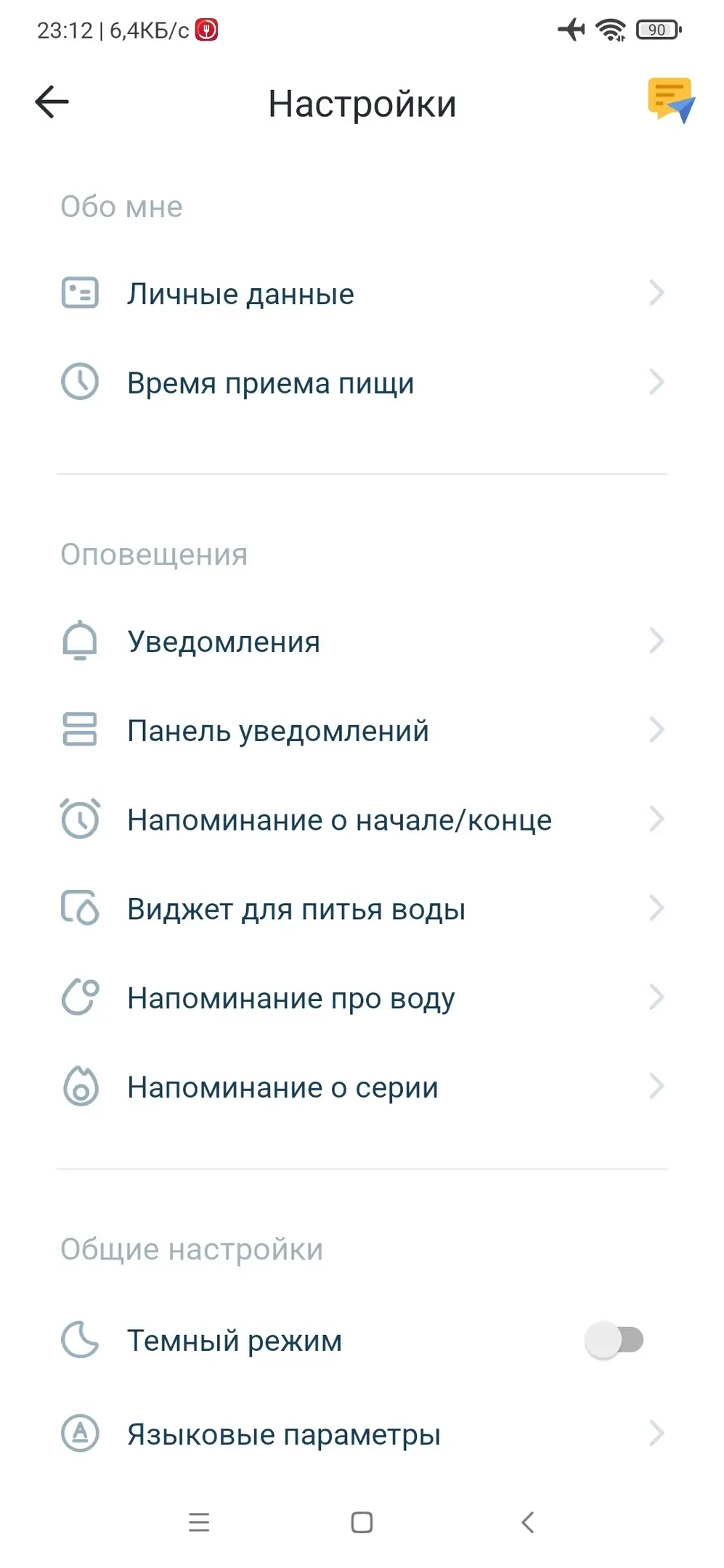Open Языковые параметры

click(x=362, y=1434)
